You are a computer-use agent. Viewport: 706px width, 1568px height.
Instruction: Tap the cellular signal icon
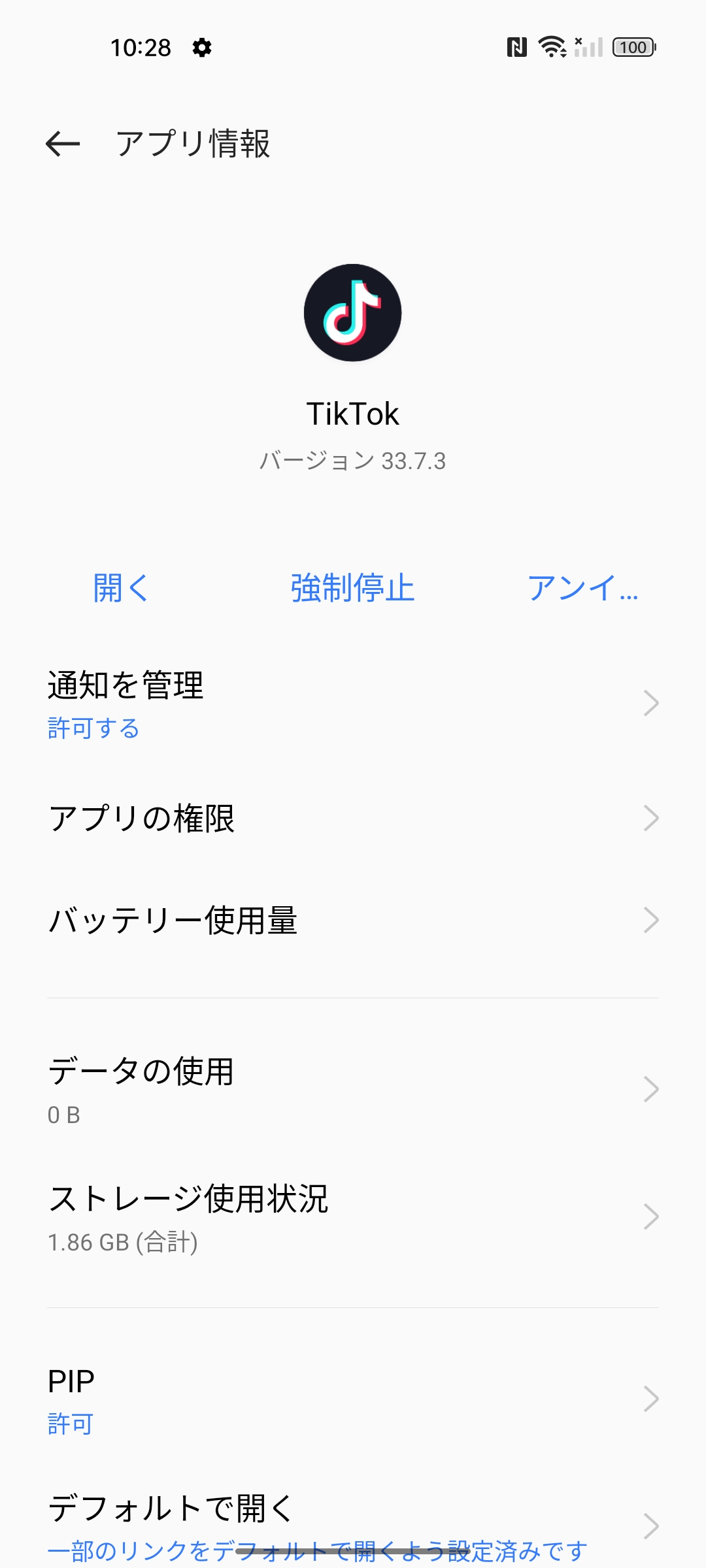588,48
